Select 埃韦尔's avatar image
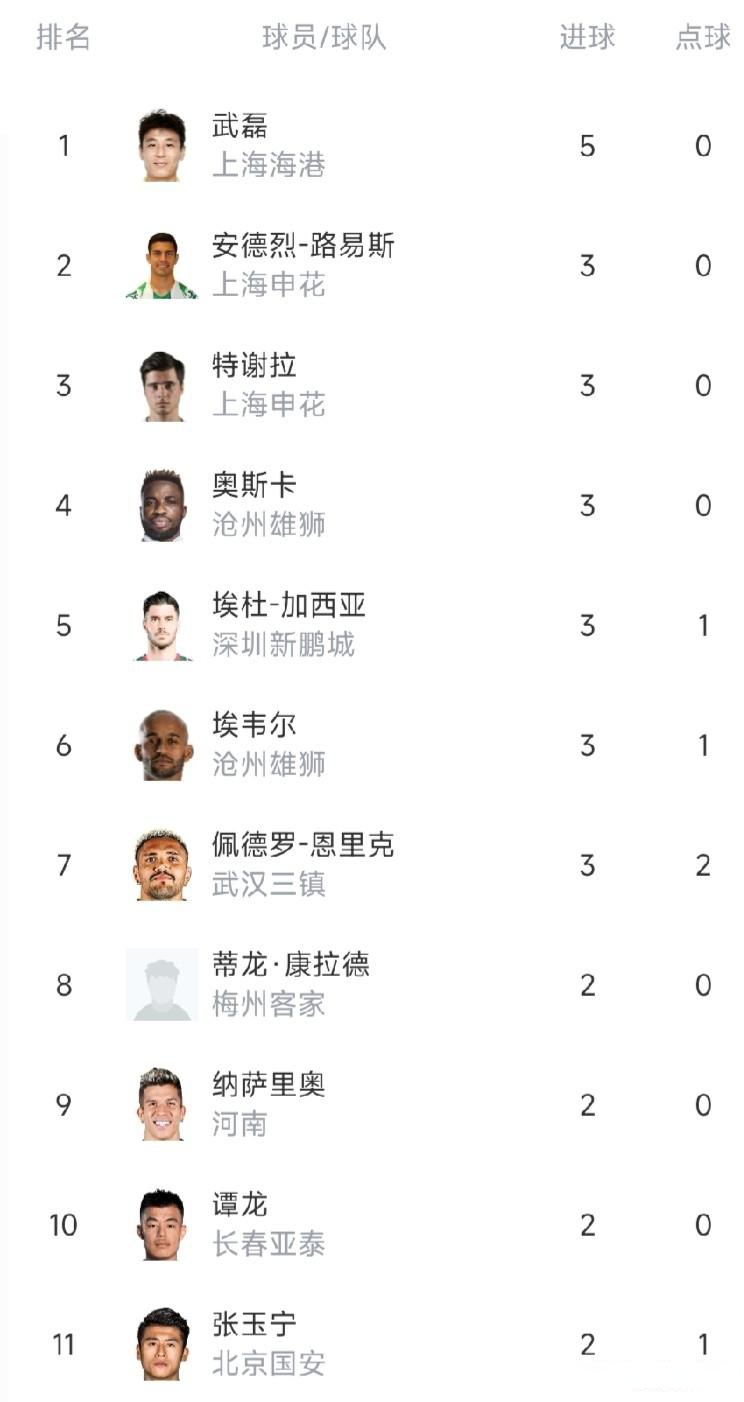This screenshot has height=1402, width=744. tap(163, 745)
